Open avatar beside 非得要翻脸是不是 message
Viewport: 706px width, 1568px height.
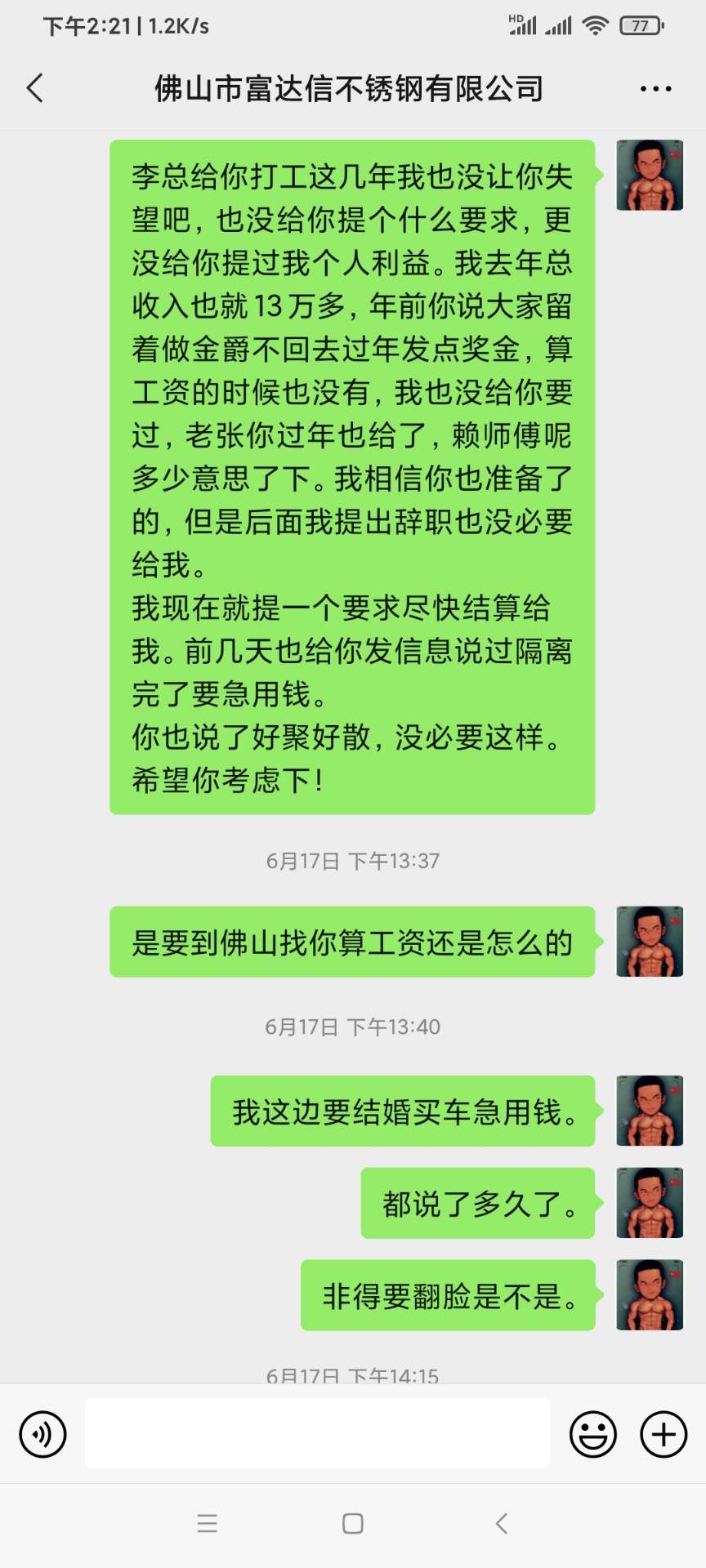650,1295
